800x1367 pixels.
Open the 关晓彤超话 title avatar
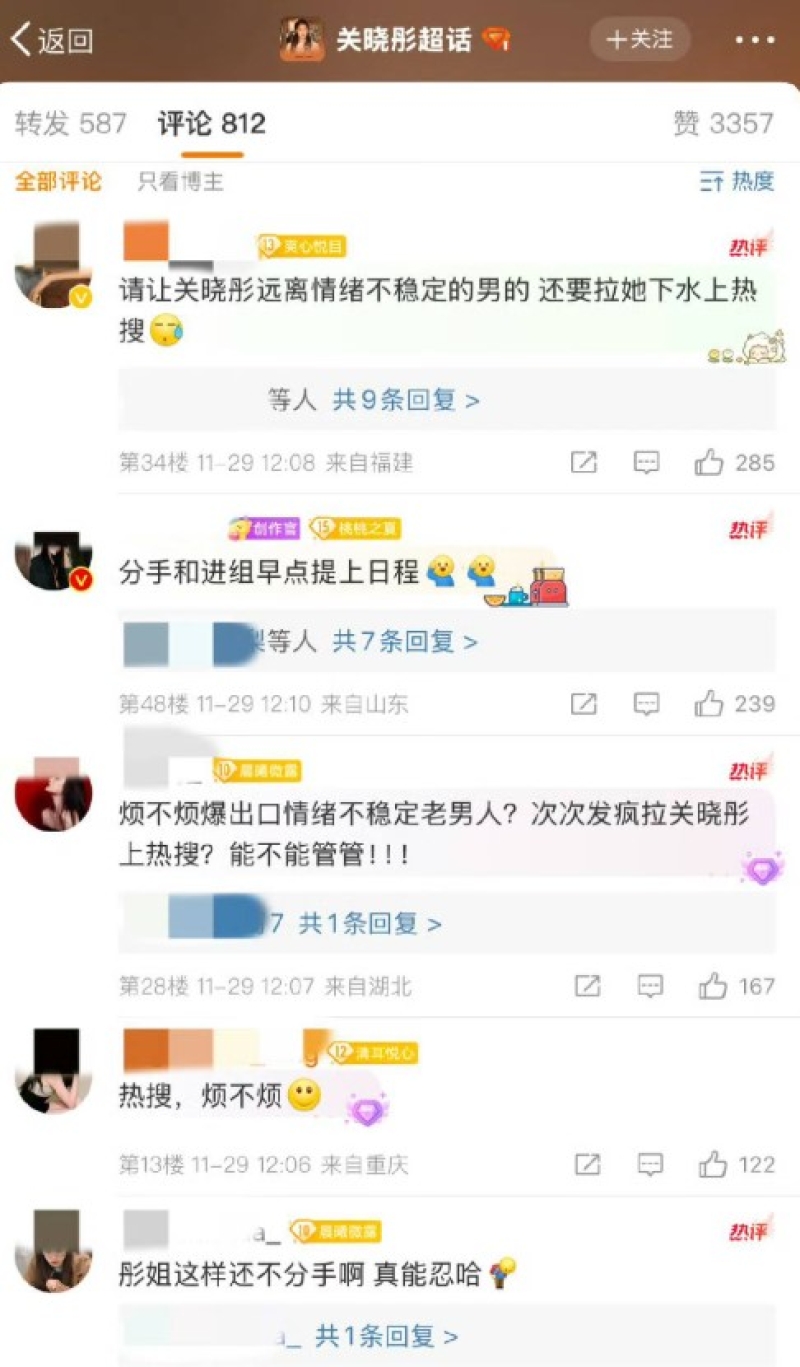point(302,40)
